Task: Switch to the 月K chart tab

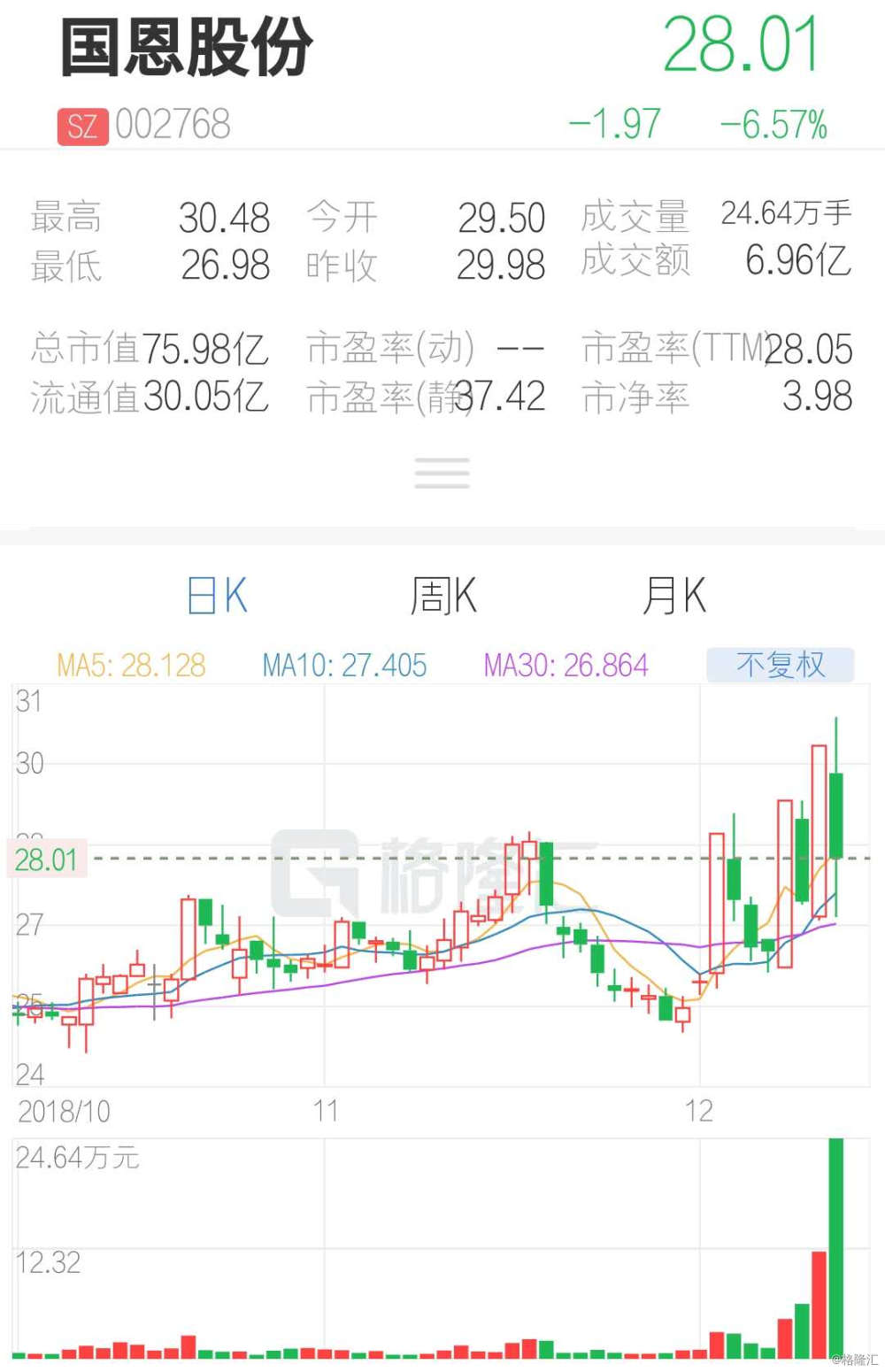Action: [x=674, y=596]
